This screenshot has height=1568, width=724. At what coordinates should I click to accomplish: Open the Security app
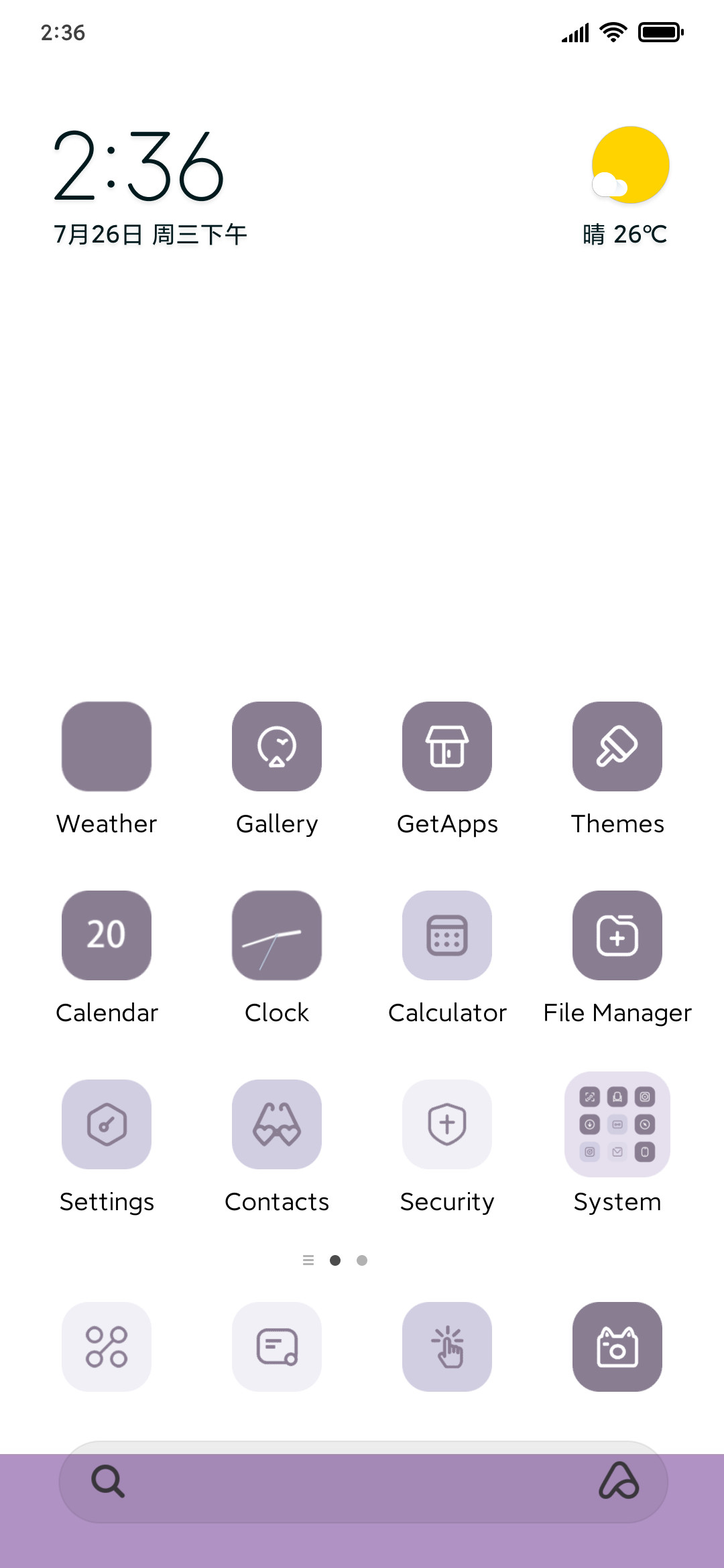pyautogui.click(x=447, y=1124)
